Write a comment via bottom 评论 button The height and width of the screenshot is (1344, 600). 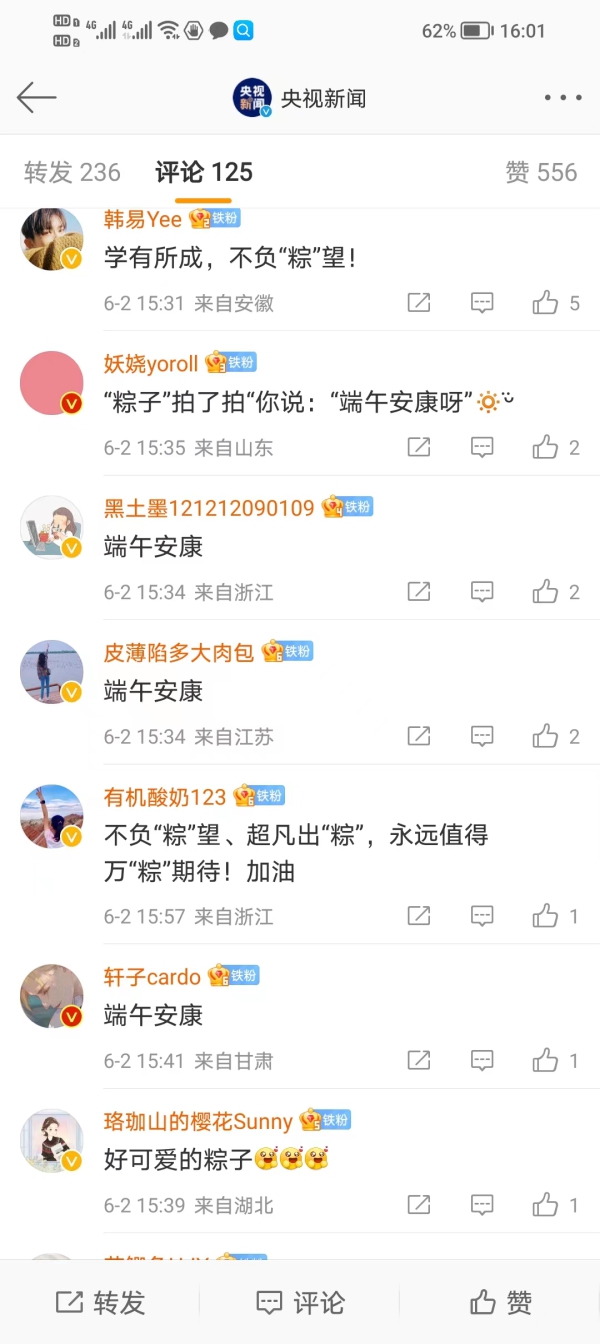[x=300, y=1302]
